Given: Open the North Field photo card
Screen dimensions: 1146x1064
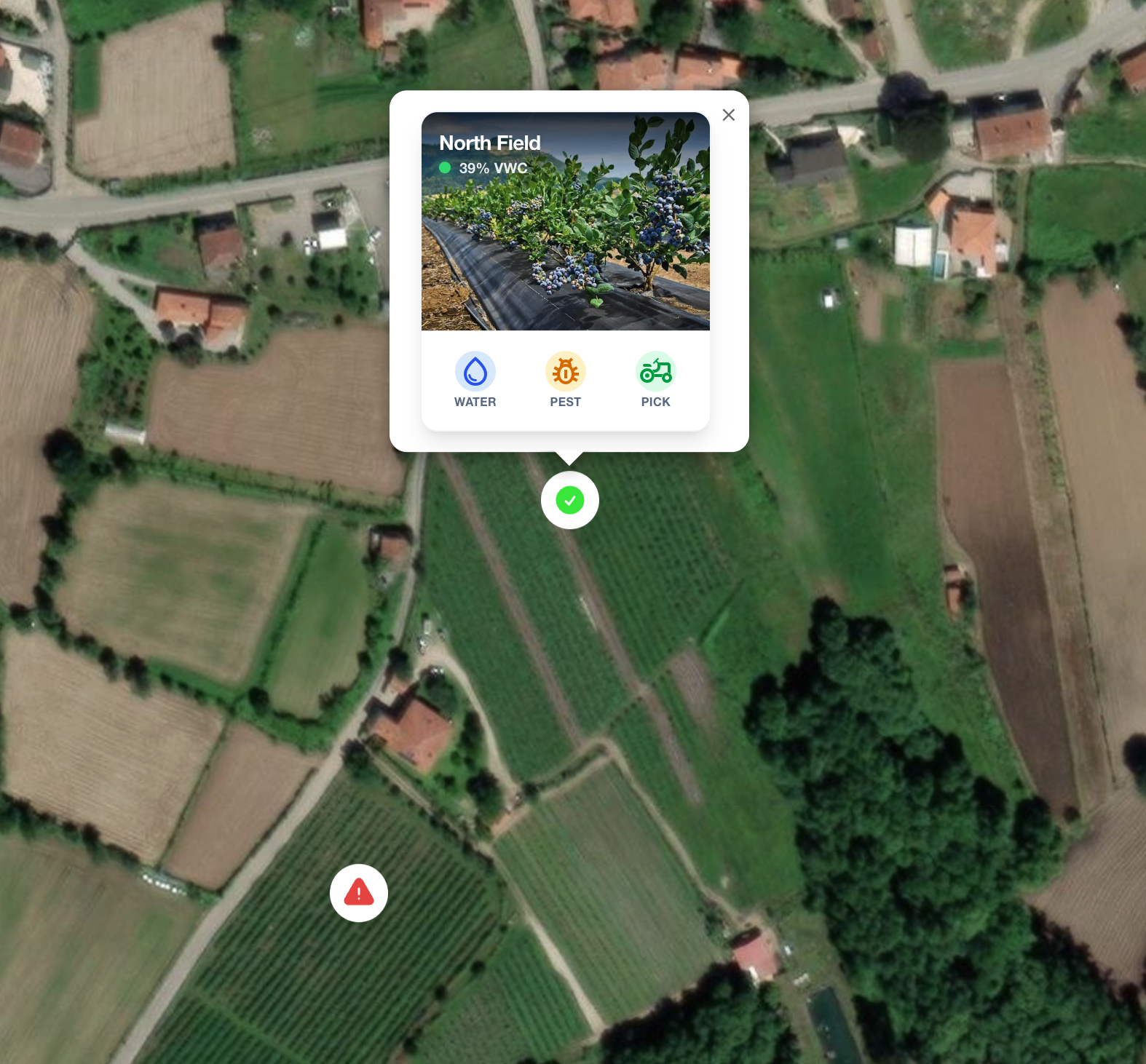Looking at the screenshot, I should [565, 221].
